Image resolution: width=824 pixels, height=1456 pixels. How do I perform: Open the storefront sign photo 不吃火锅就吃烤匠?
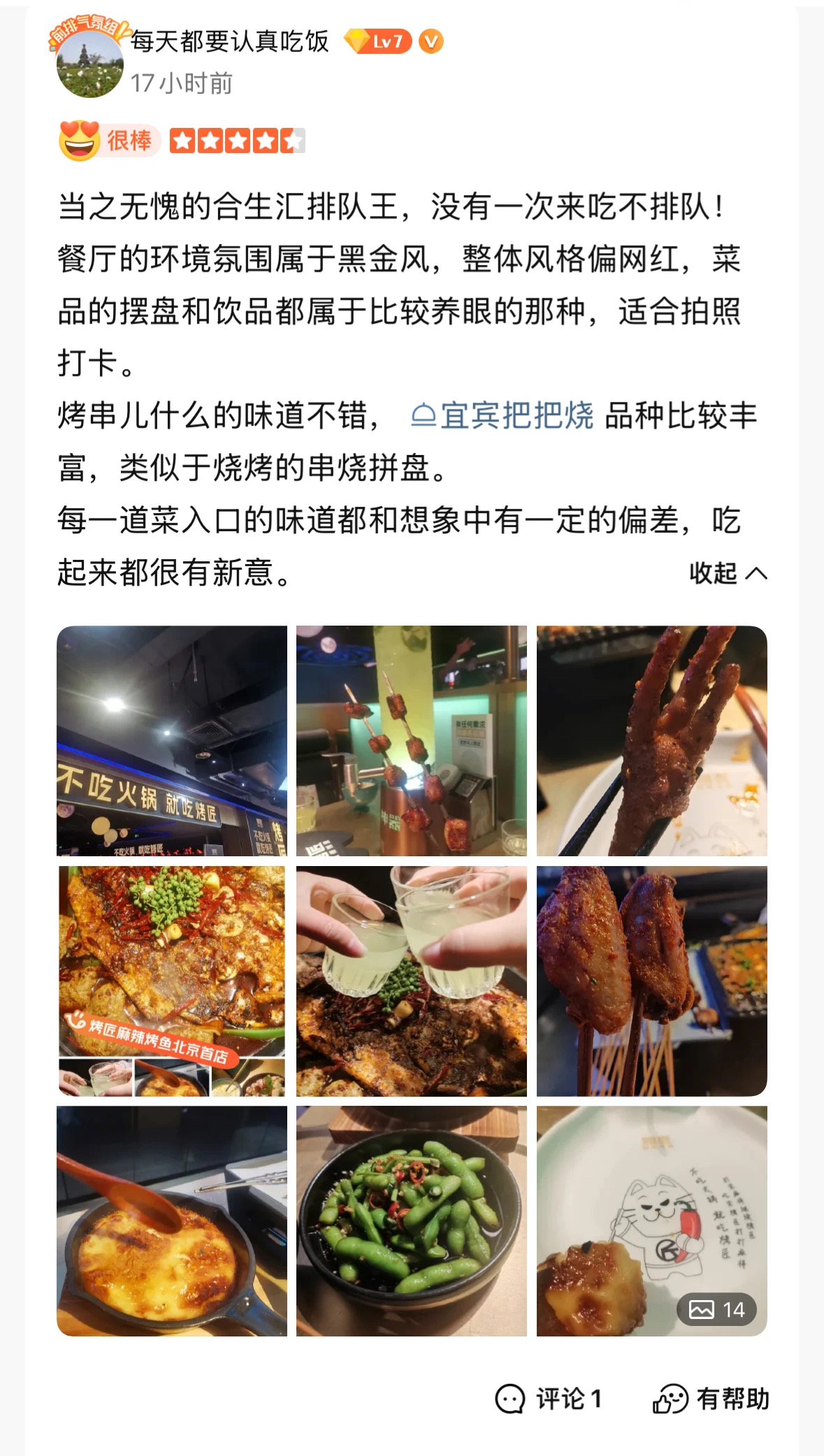coord(172,741)
